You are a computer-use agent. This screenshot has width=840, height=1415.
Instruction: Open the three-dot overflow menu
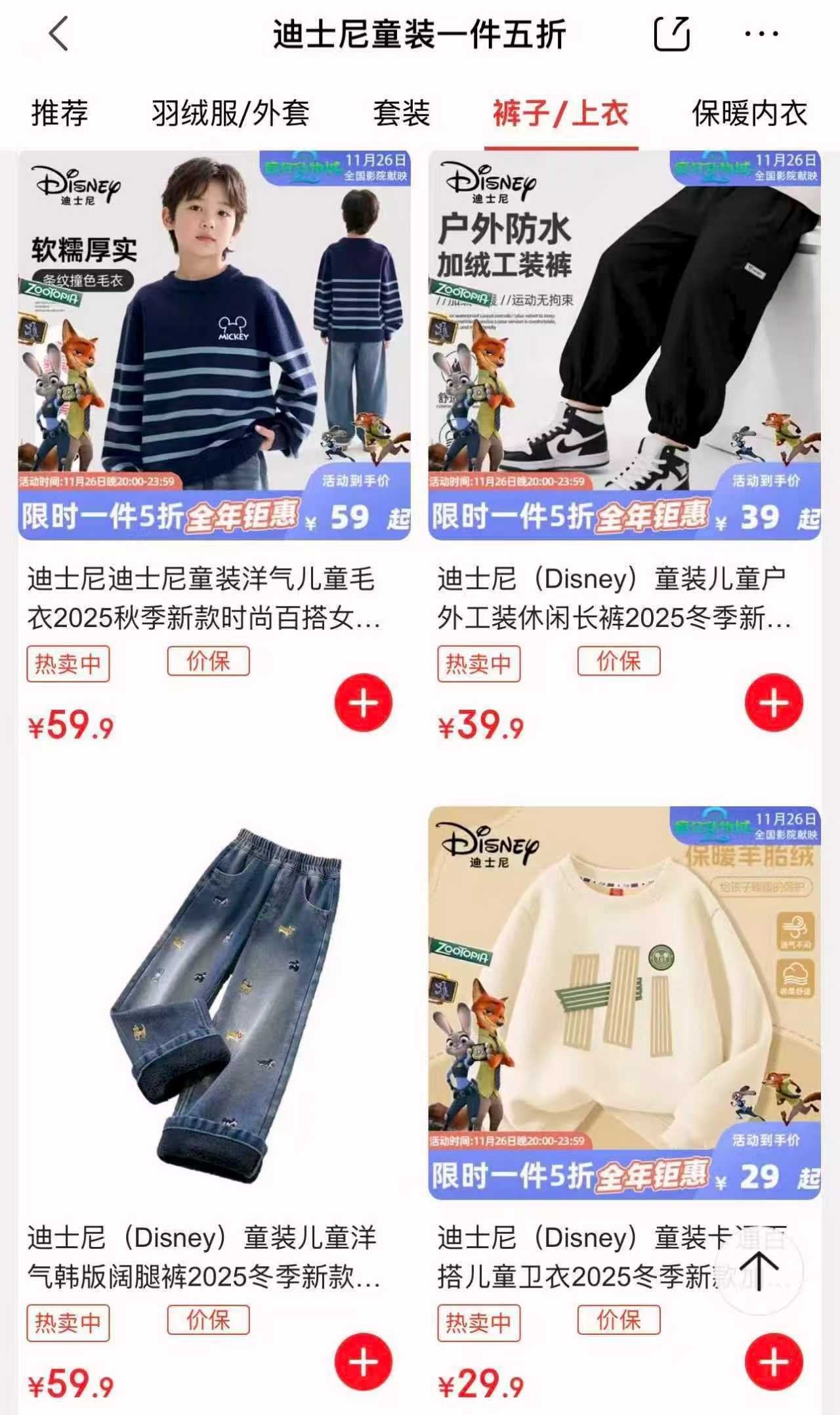(x=761, y=34)
